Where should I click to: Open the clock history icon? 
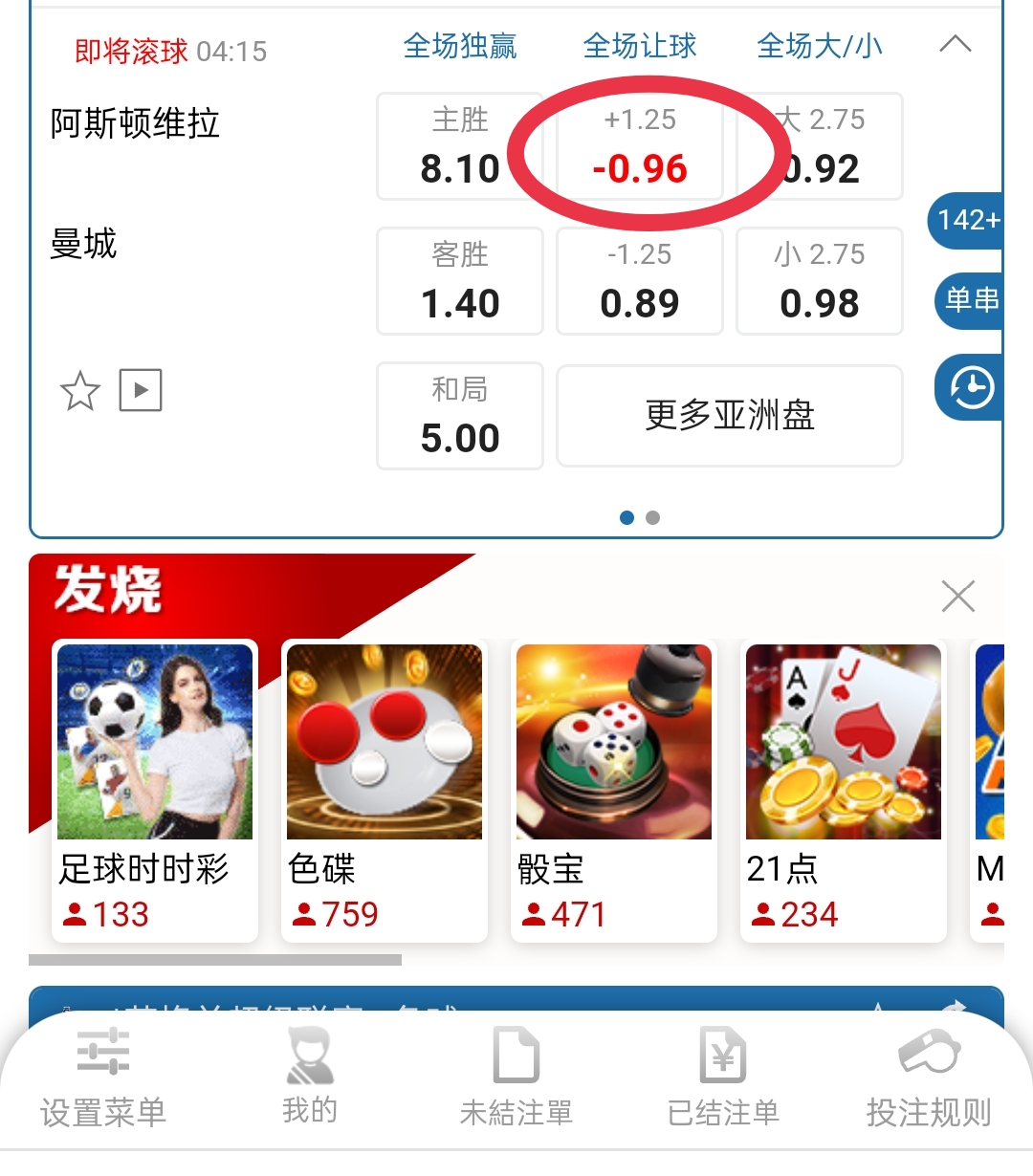coord(971,388)
